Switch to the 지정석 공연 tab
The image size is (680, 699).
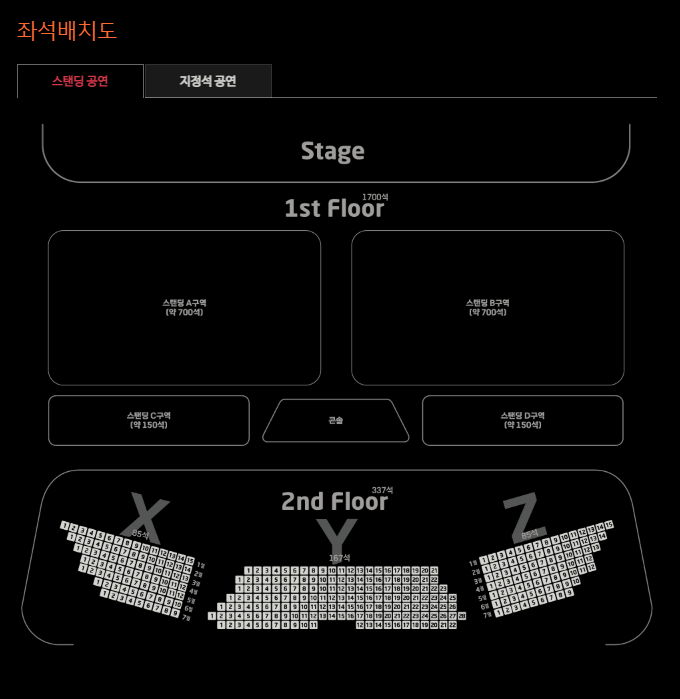(208, 81)
